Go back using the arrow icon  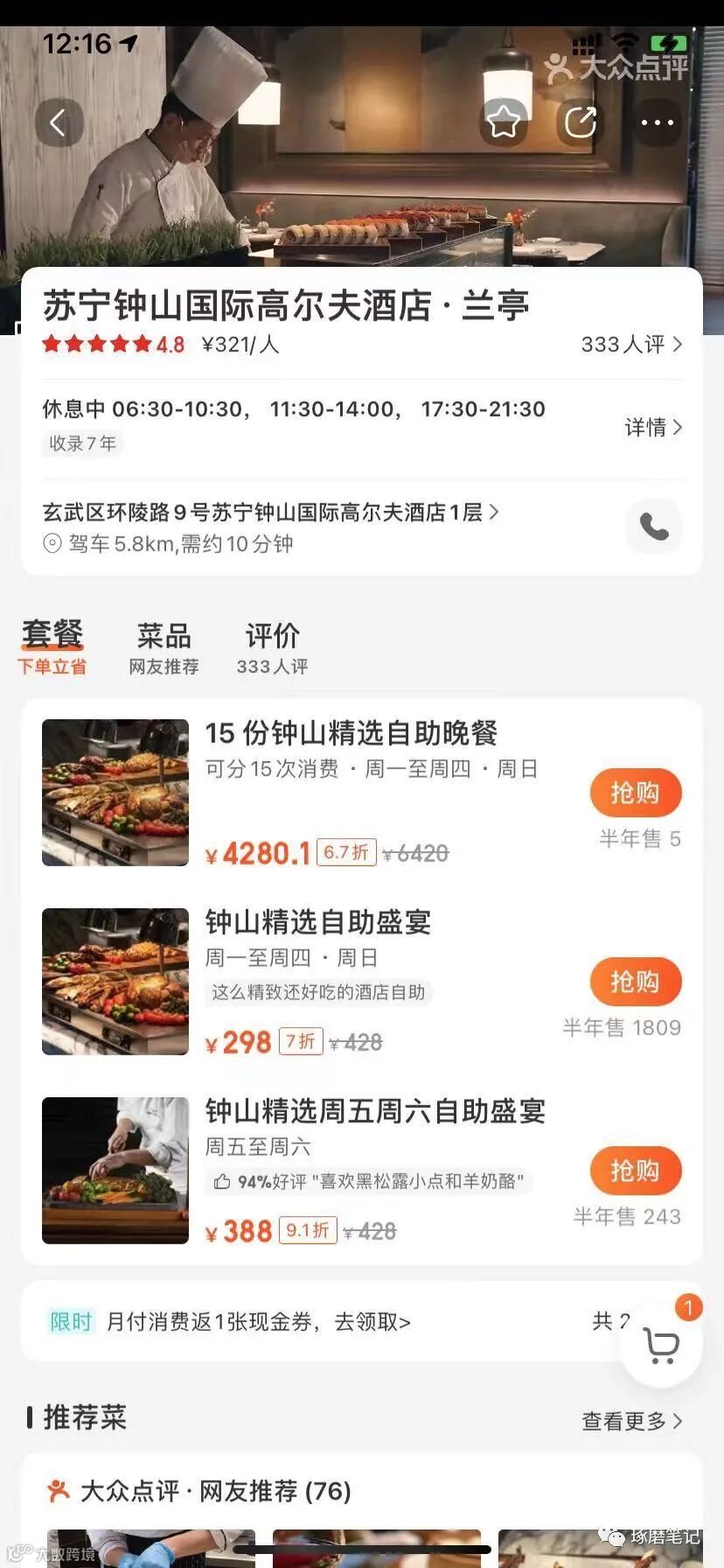(x=59, y=122)
